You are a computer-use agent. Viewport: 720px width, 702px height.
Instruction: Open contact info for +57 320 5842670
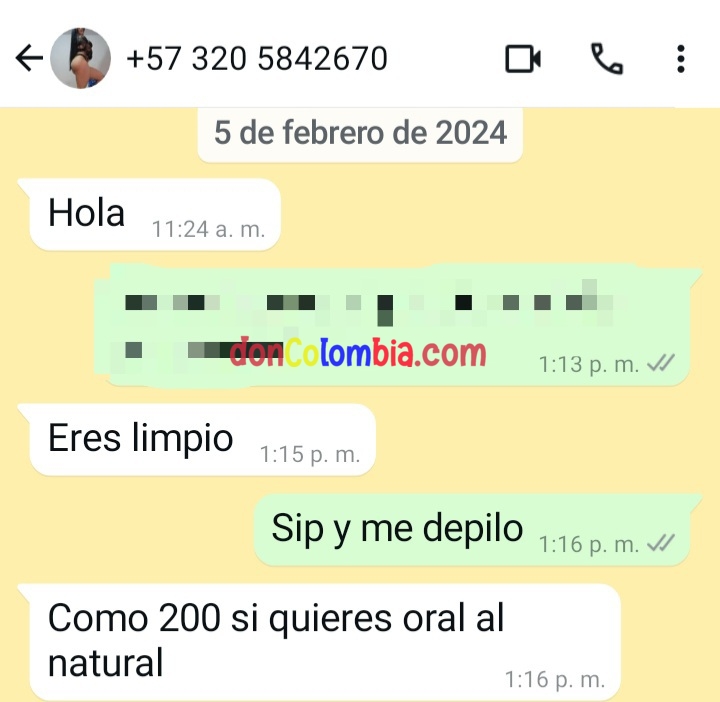257,59
